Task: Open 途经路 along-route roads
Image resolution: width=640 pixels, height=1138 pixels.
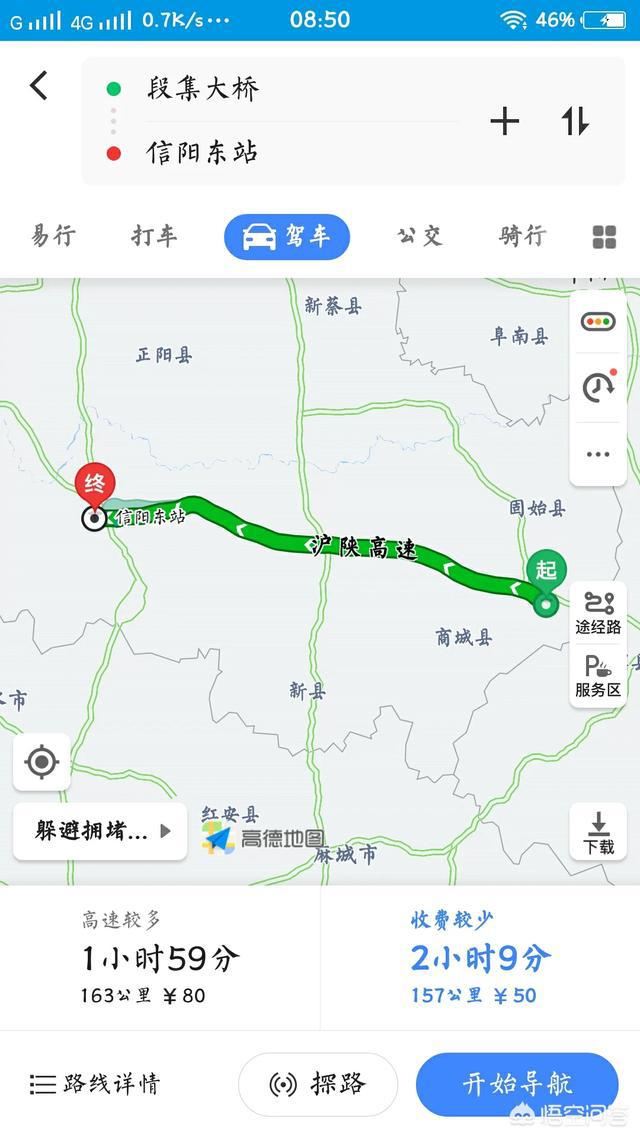Action: click(x=598, y=613)
